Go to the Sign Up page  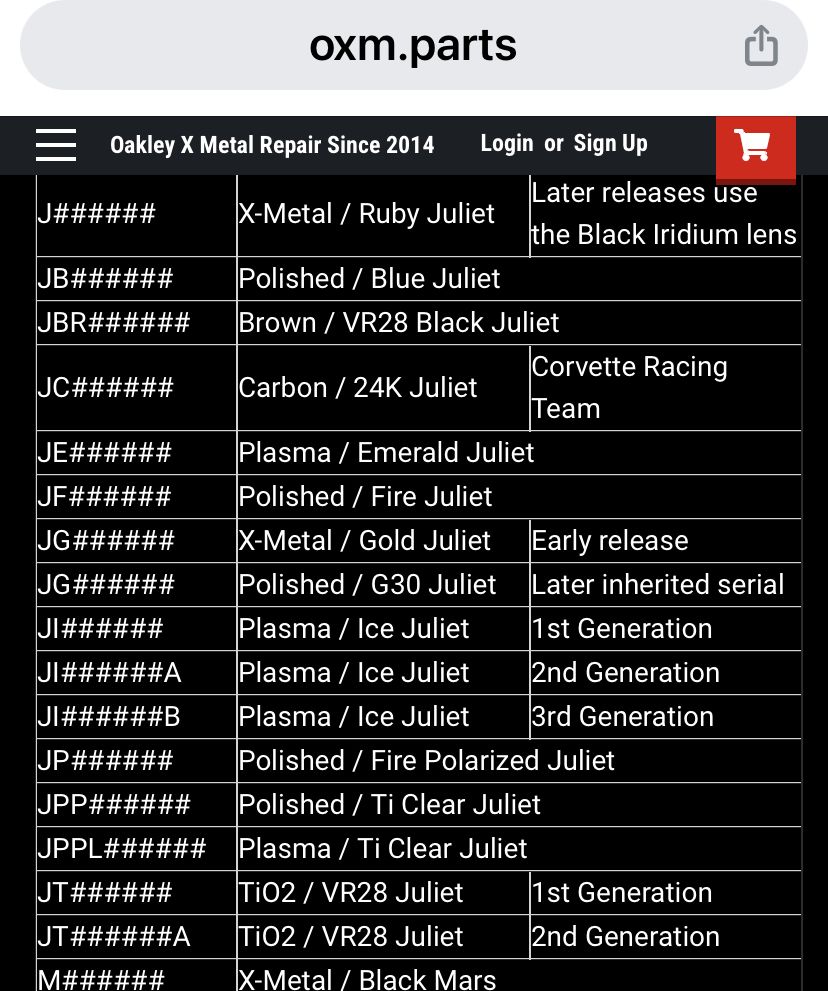pos(610,144)
